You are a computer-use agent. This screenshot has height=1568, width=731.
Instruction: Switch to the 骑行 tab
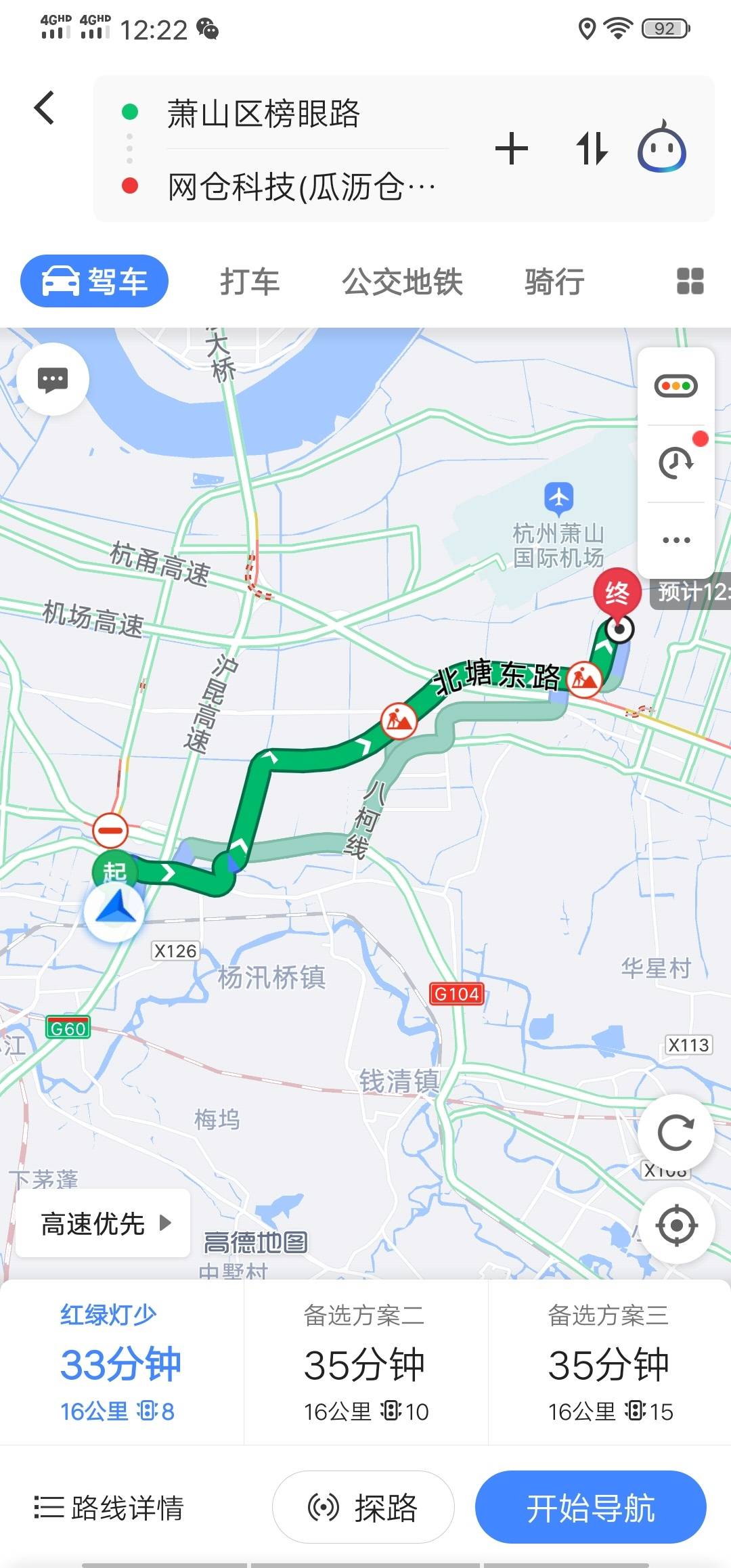tap(554, 282)
